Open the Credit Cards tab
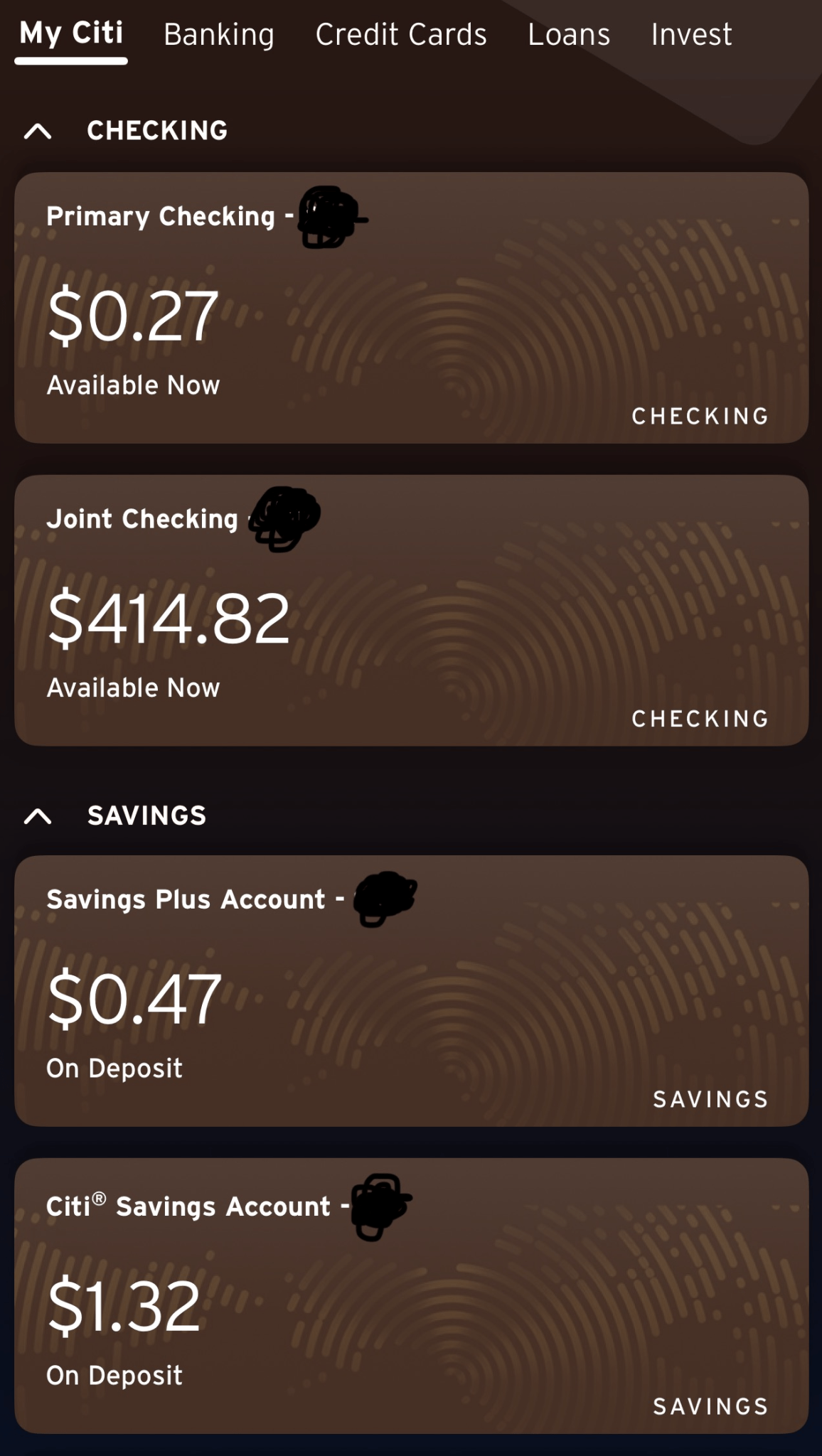Screen dimensions: 822x1456 (400, 34)
